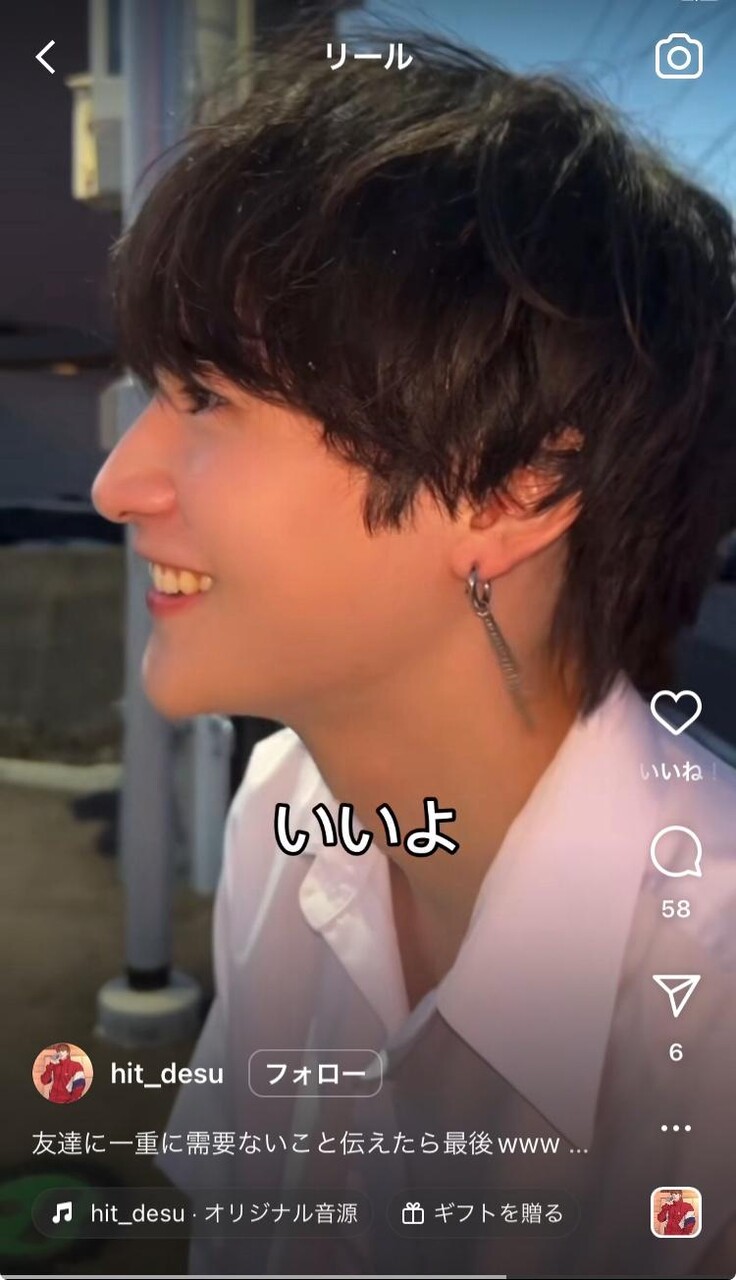Open the audio thumbnail at the bottom corner
Image resolution: width=736 pixels, height=1280 pixels.
coord(676,1212)
